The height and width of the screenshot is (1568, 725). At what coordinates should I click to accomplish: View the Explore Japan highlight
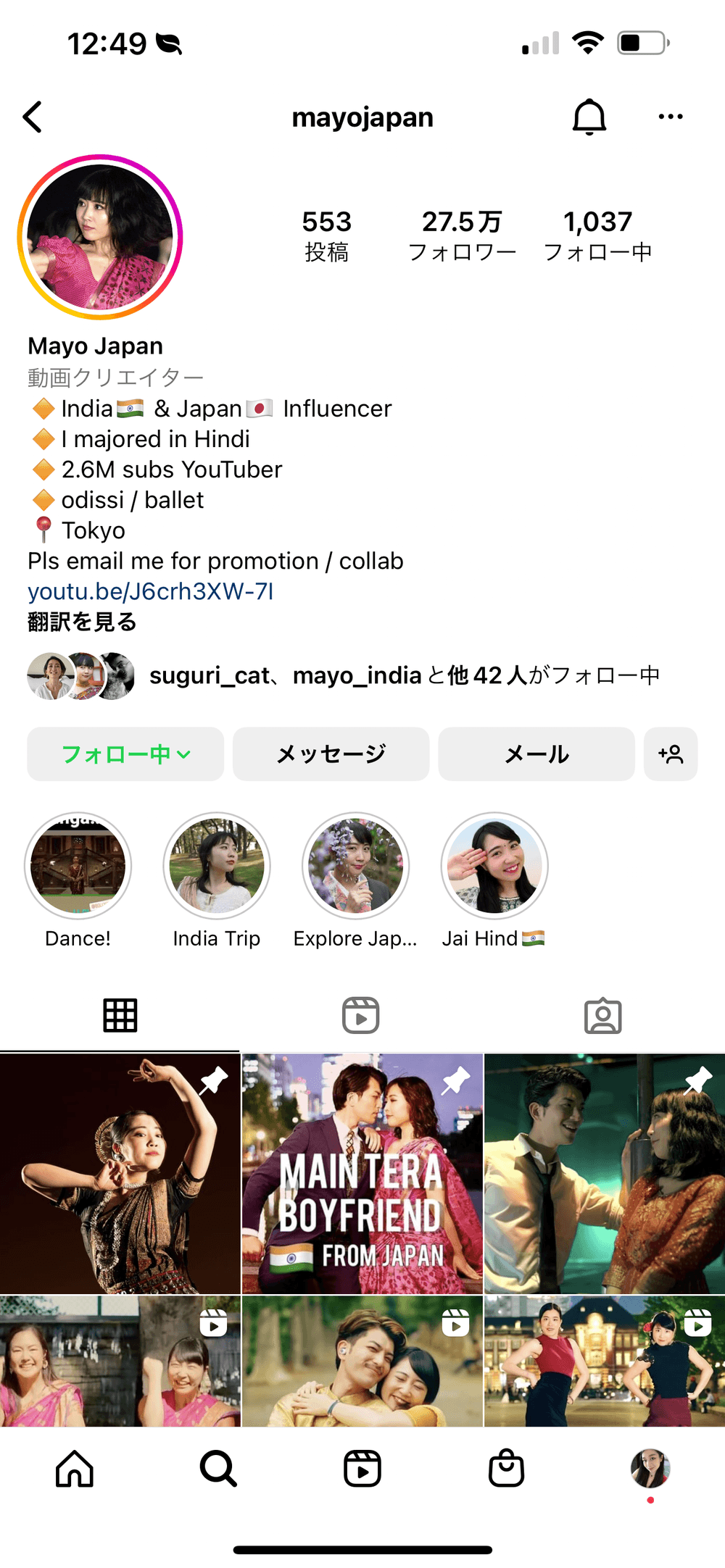(355, 866)
